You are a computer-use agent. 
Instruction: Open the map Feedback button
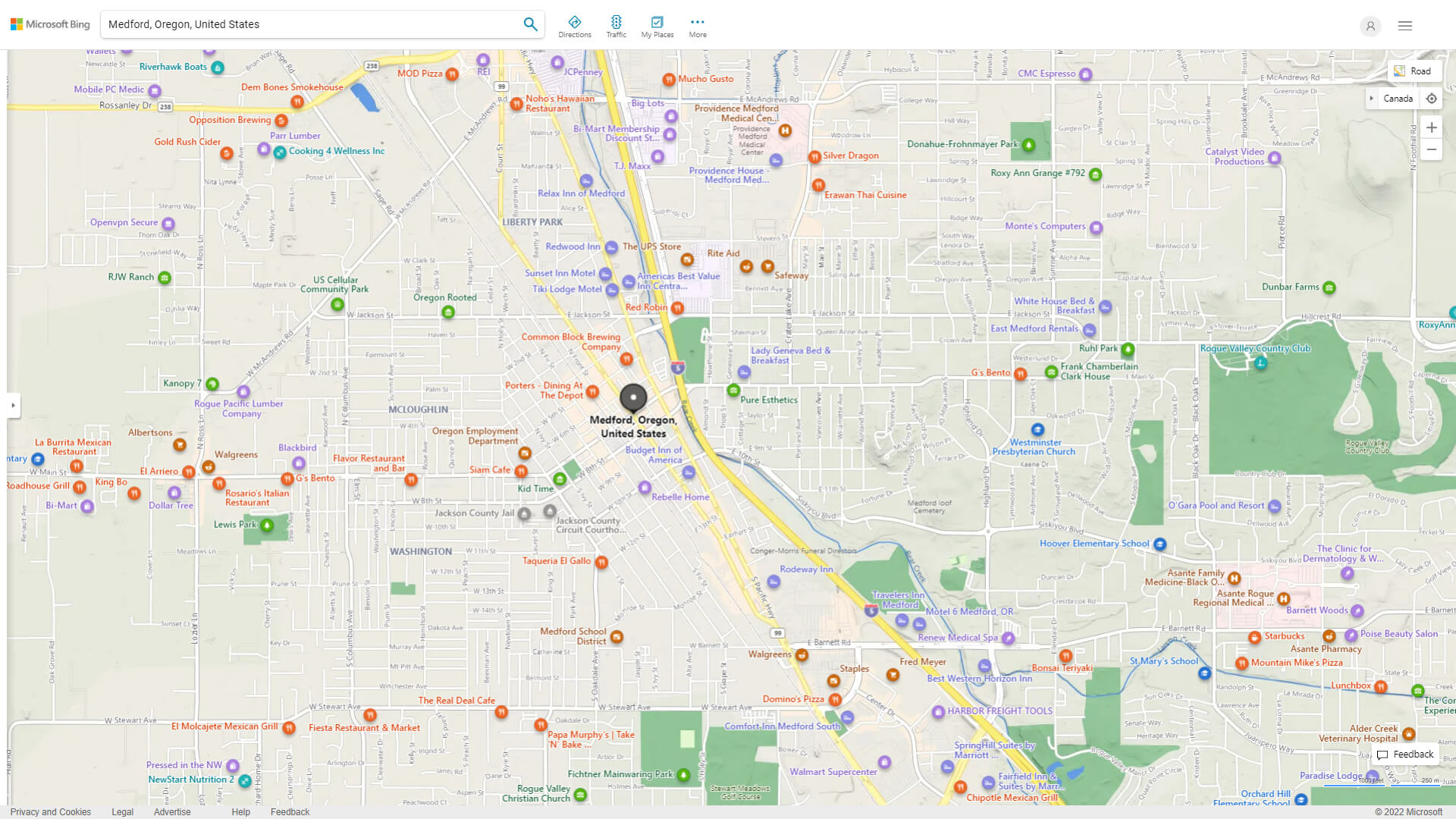point(1405,754)
